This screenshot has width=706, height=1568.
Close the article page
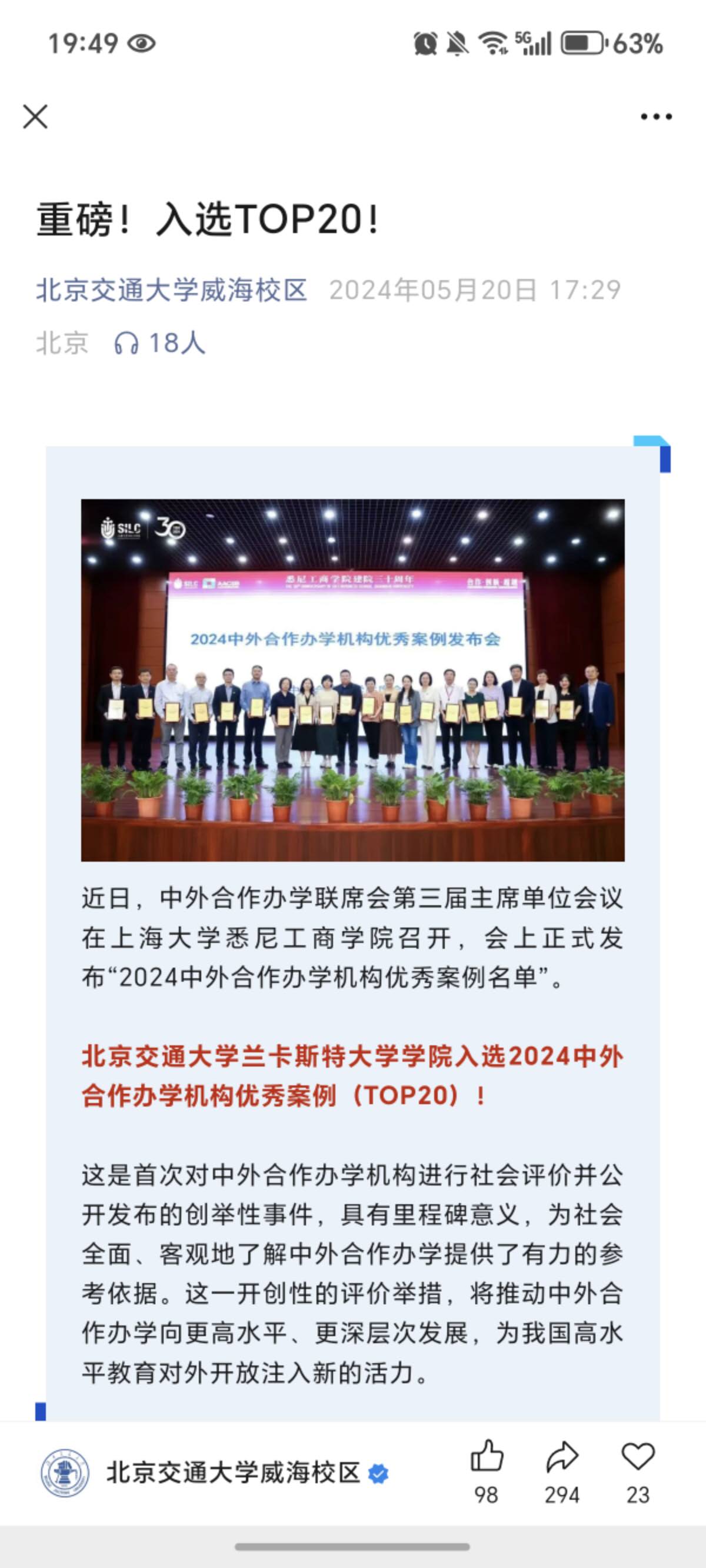pos(35,117)
